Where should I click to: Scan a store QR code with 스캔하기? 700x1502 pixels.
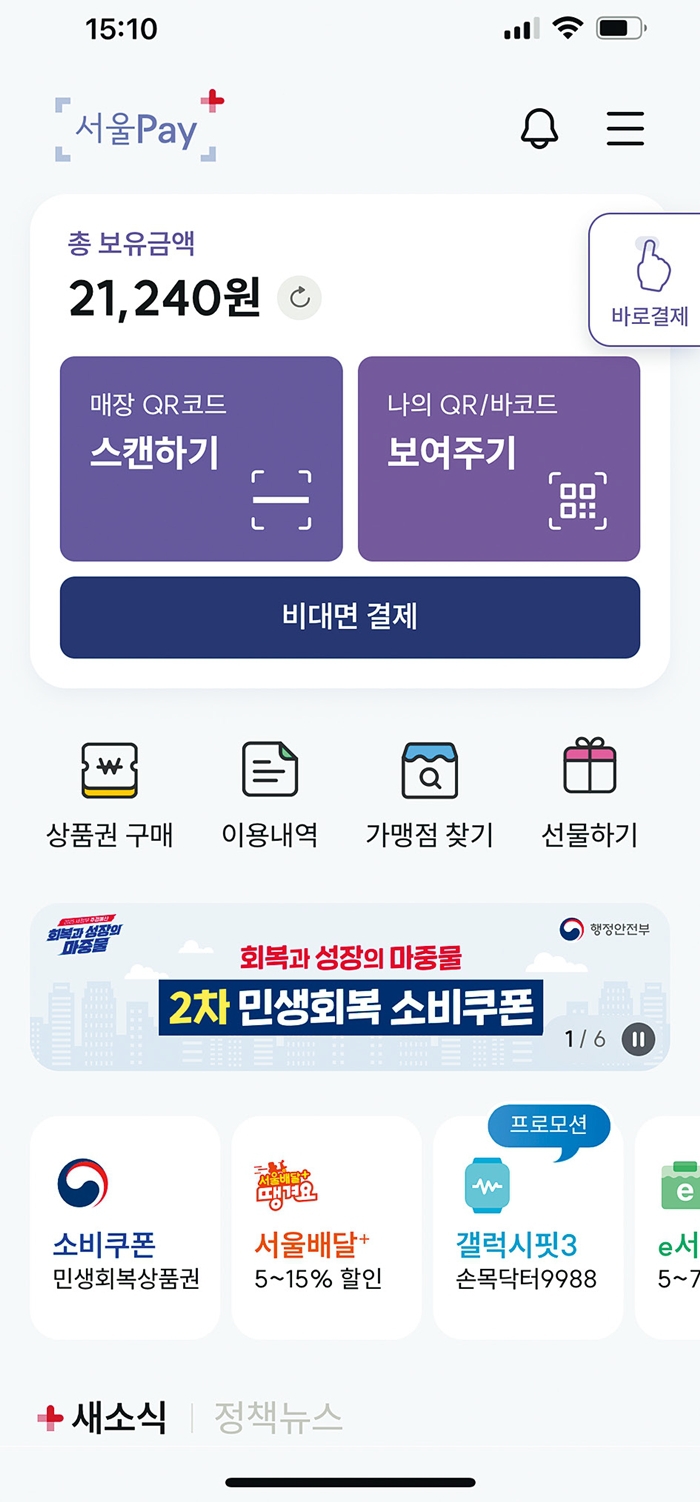[201, 459]
